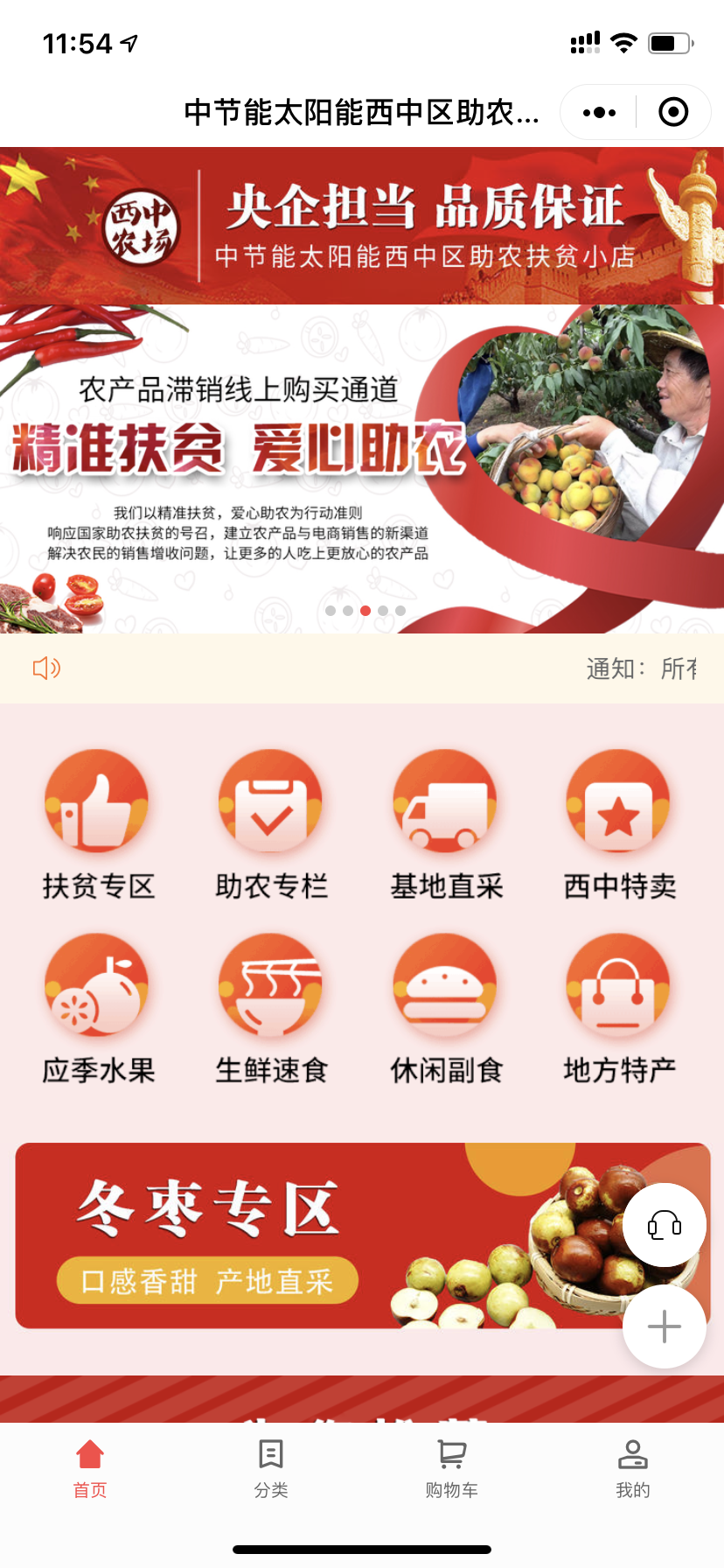The height and width of the screenshot is (1568, 724).
Task: Open 地方特产 category
Action: [x=619, y=1008]
